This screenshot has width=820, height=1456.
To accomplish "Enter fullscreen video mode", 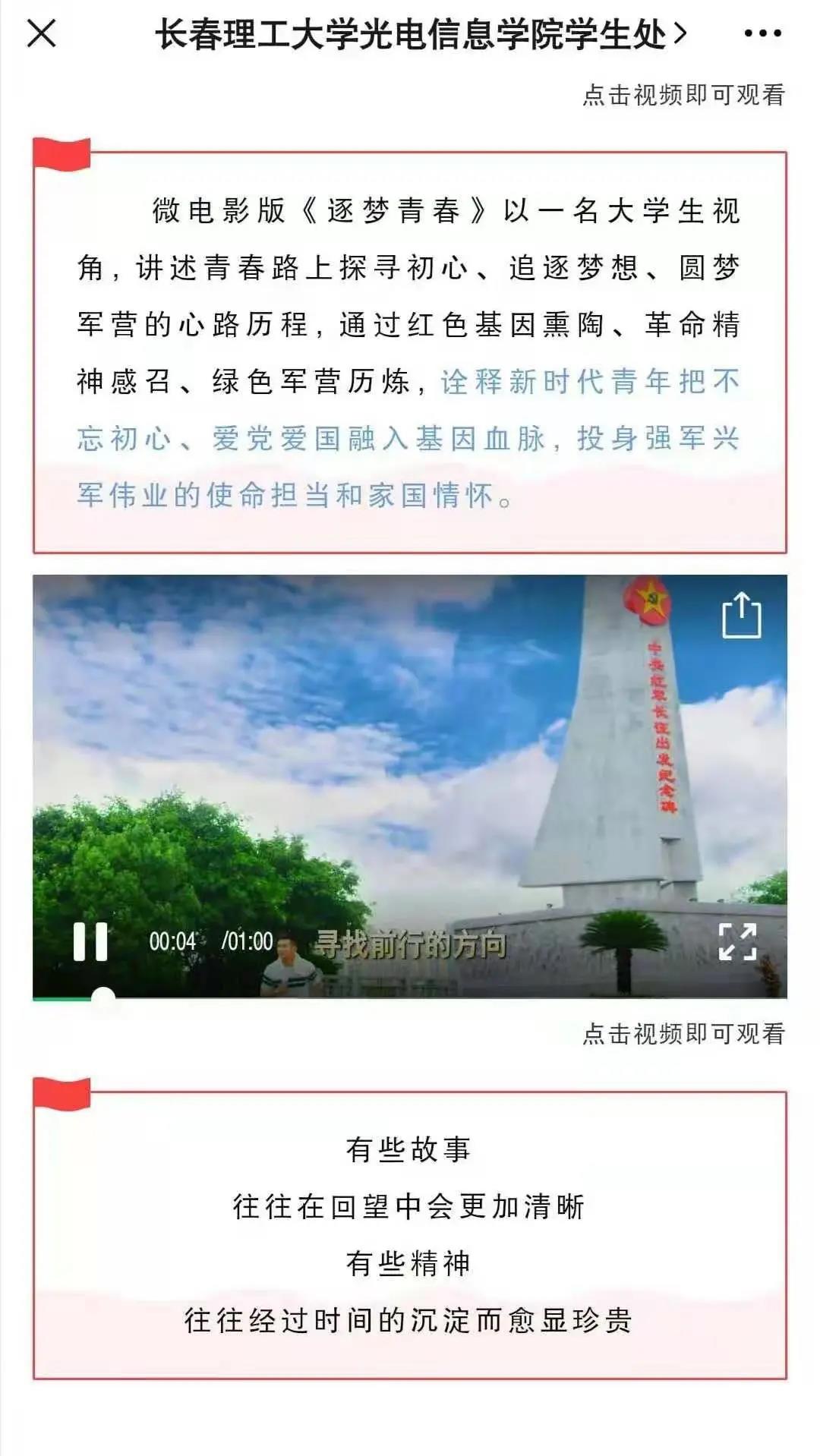I will click(737, 942).
